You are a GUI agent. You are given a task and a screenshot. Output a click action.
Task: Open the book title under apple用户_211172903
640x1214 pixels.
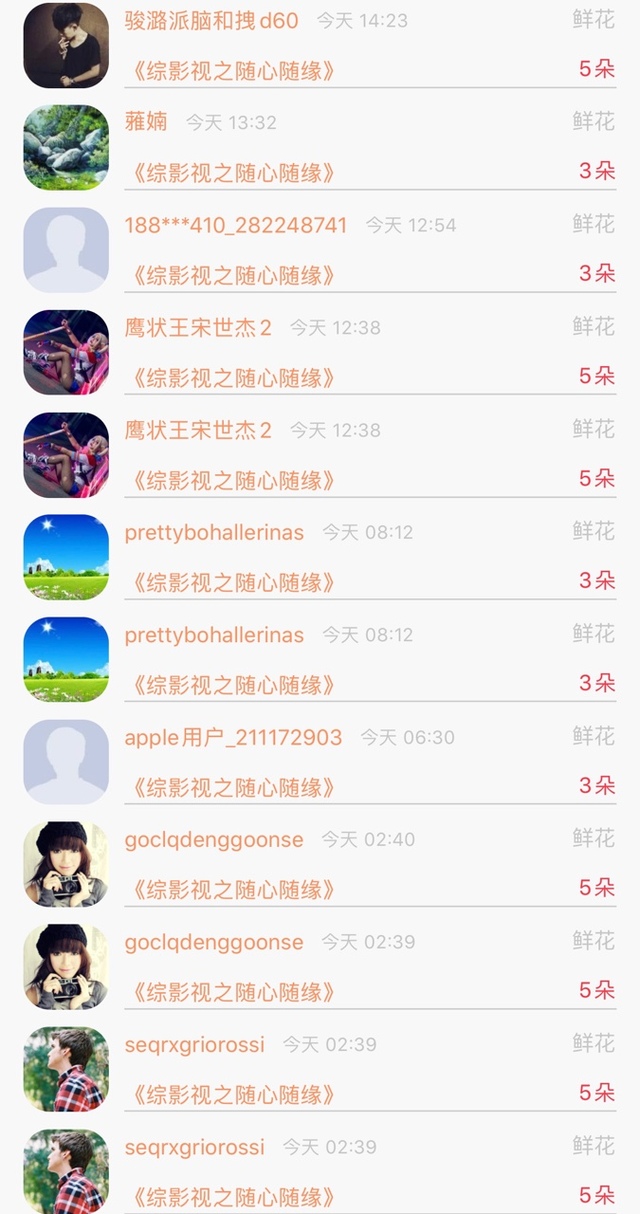(x=229, y=788)
